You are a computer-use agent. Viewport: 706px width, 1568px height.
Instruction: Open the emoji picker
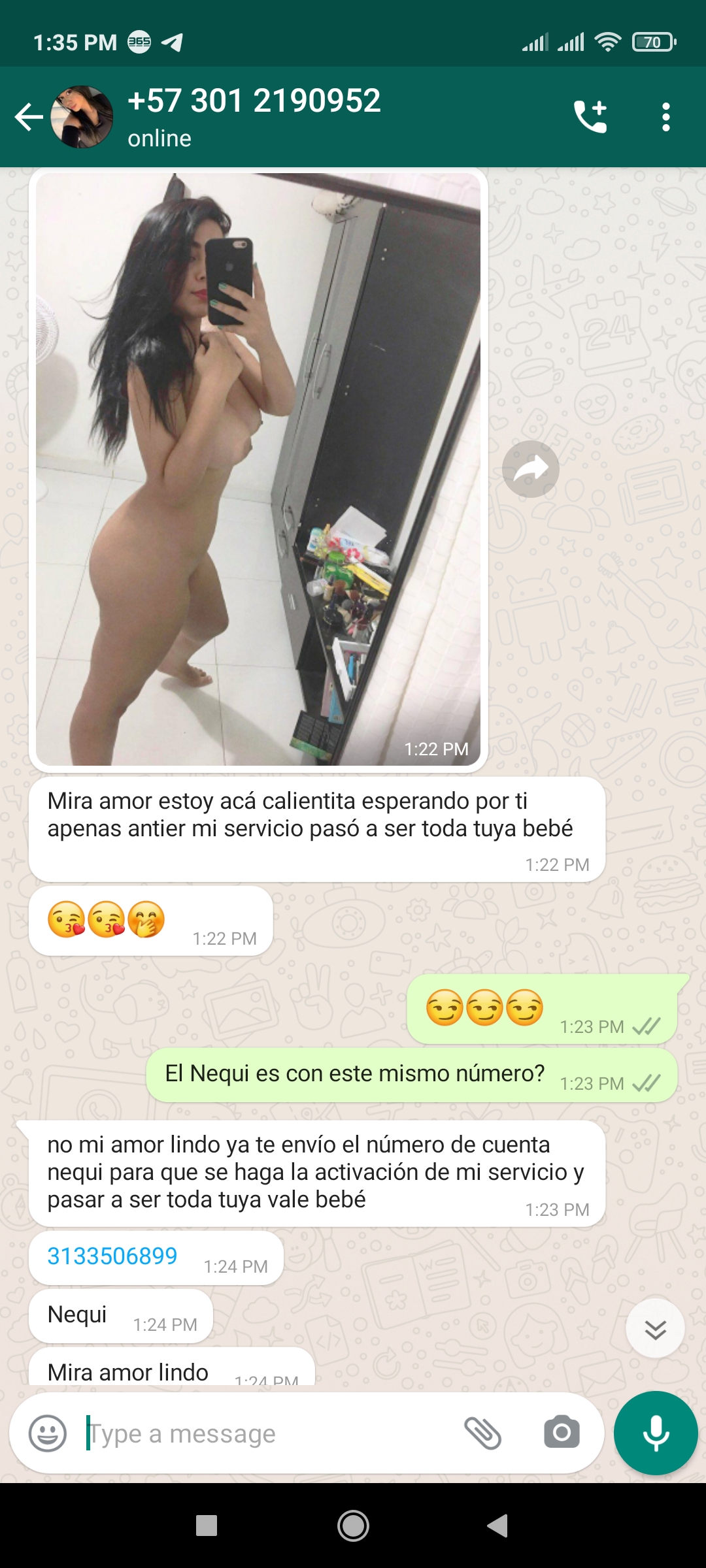coord(48,1433)
